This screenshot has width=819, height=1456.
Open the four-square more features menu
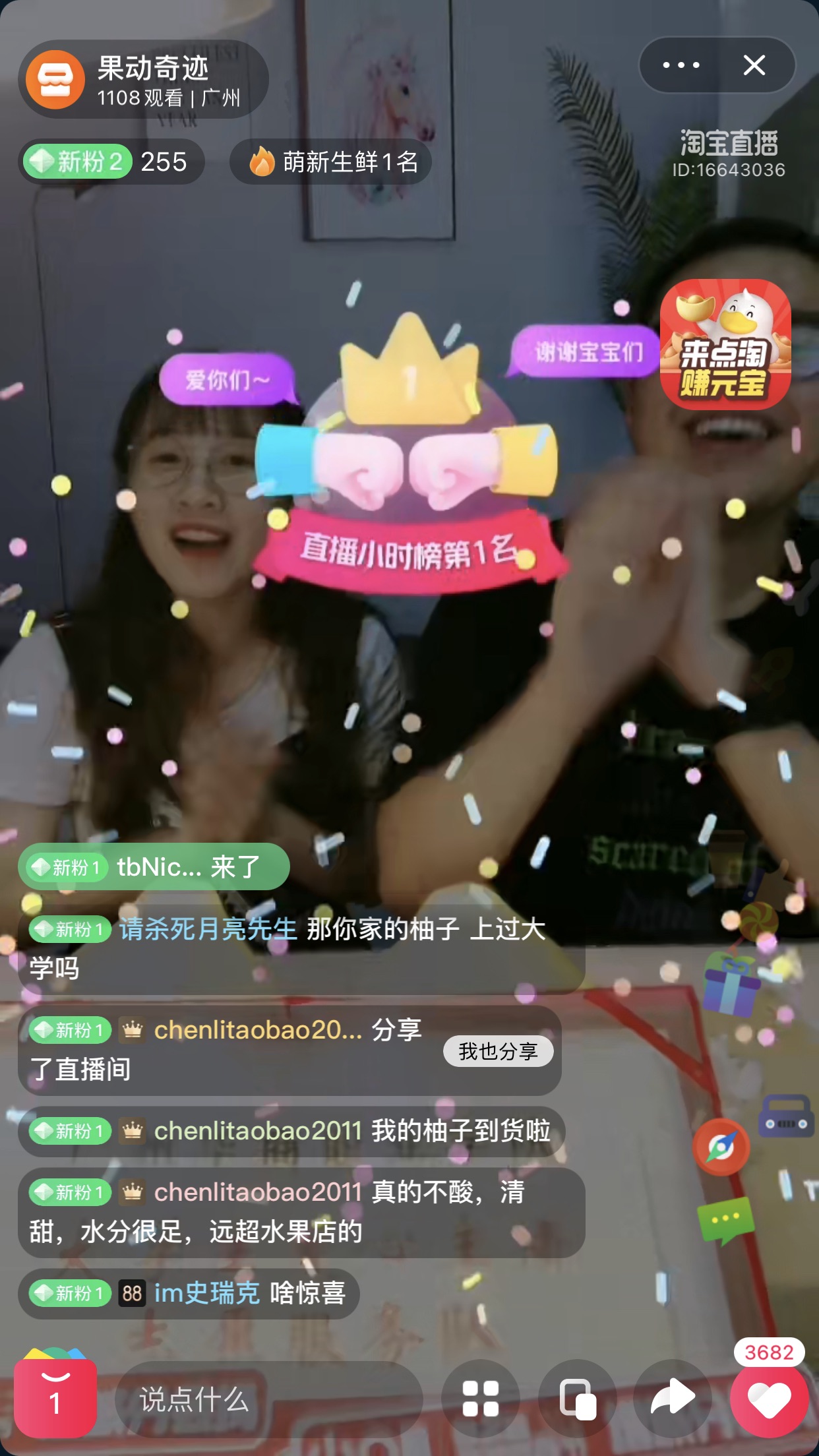[480, 1399]
